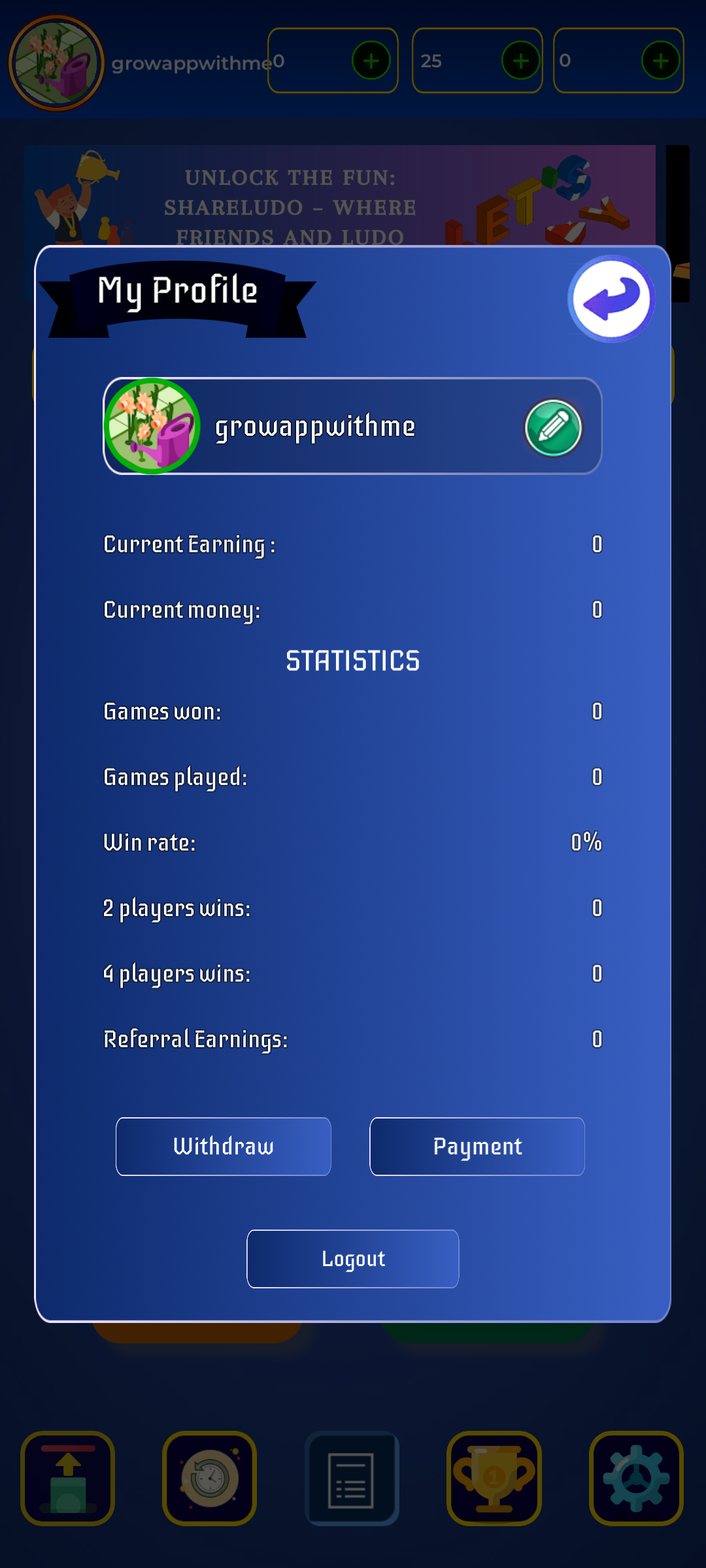
Task: Log out of the account
Action: point(353,1259)
